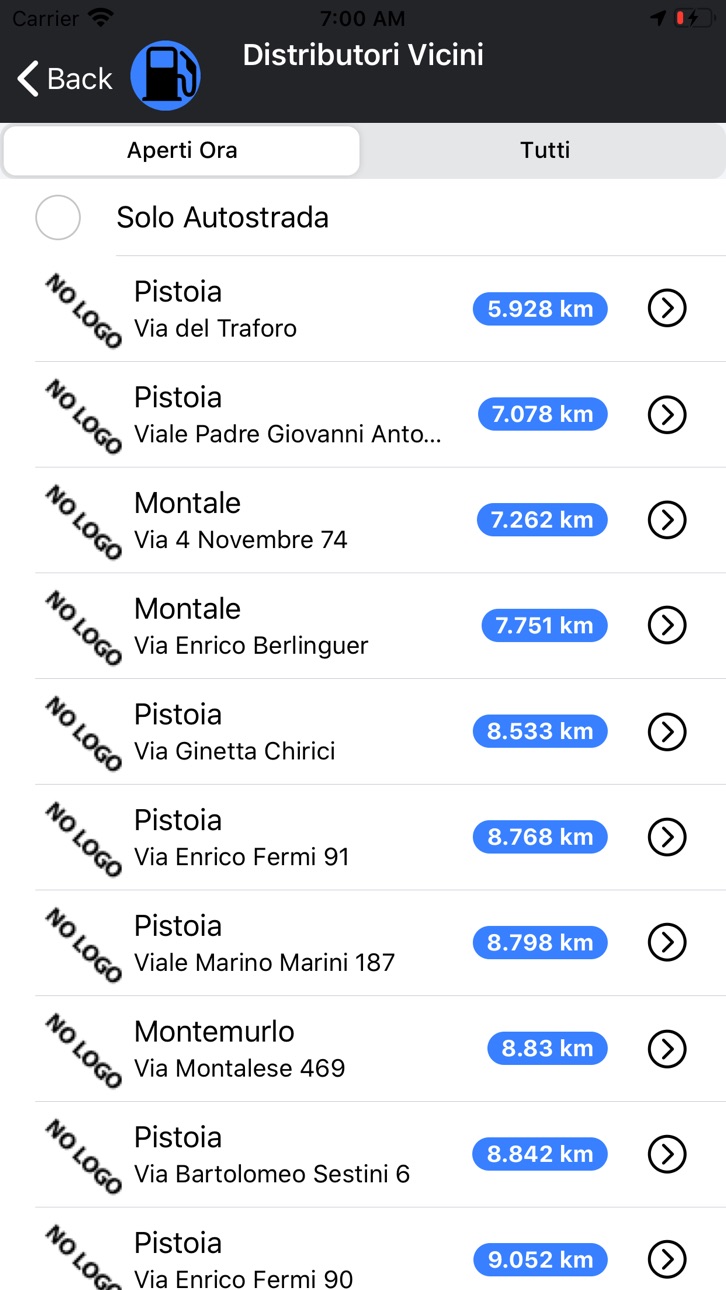Tap the arrow for Viale Padre Giovanni Anto…
Screen dimensions: 726x1290
click(x=667, y=414)
